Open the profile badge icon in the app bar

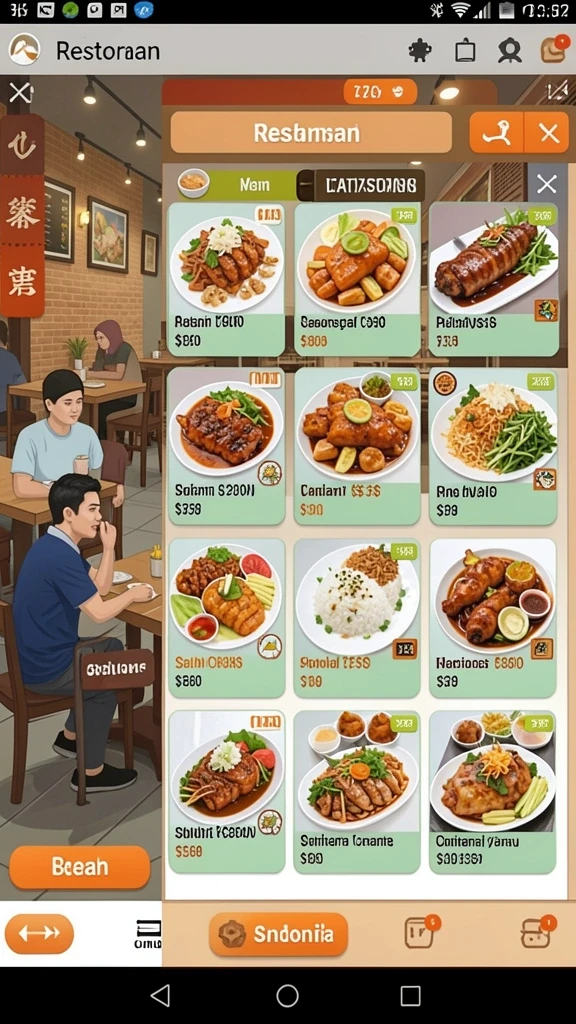tap(509, 50)
